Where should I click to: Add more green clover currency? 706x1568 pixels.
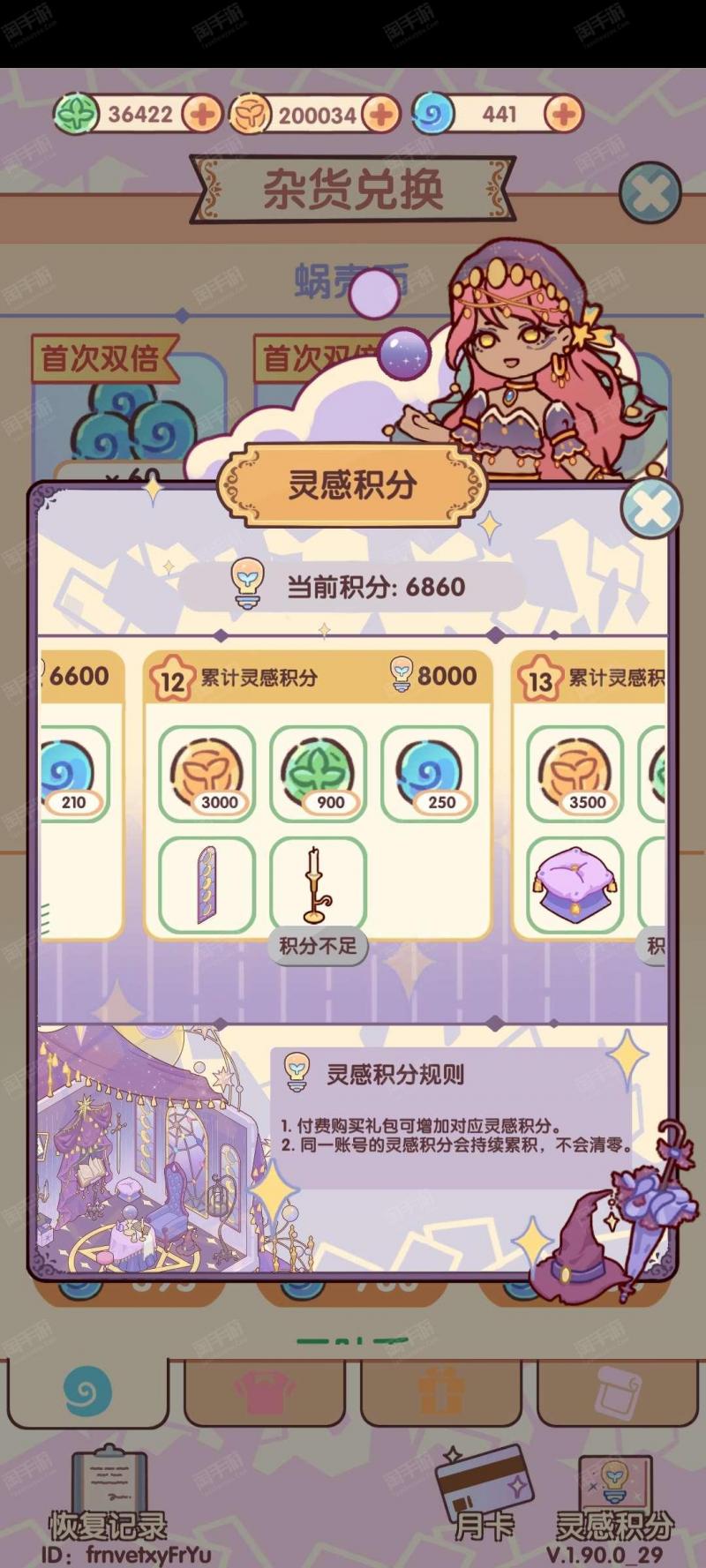203,114
